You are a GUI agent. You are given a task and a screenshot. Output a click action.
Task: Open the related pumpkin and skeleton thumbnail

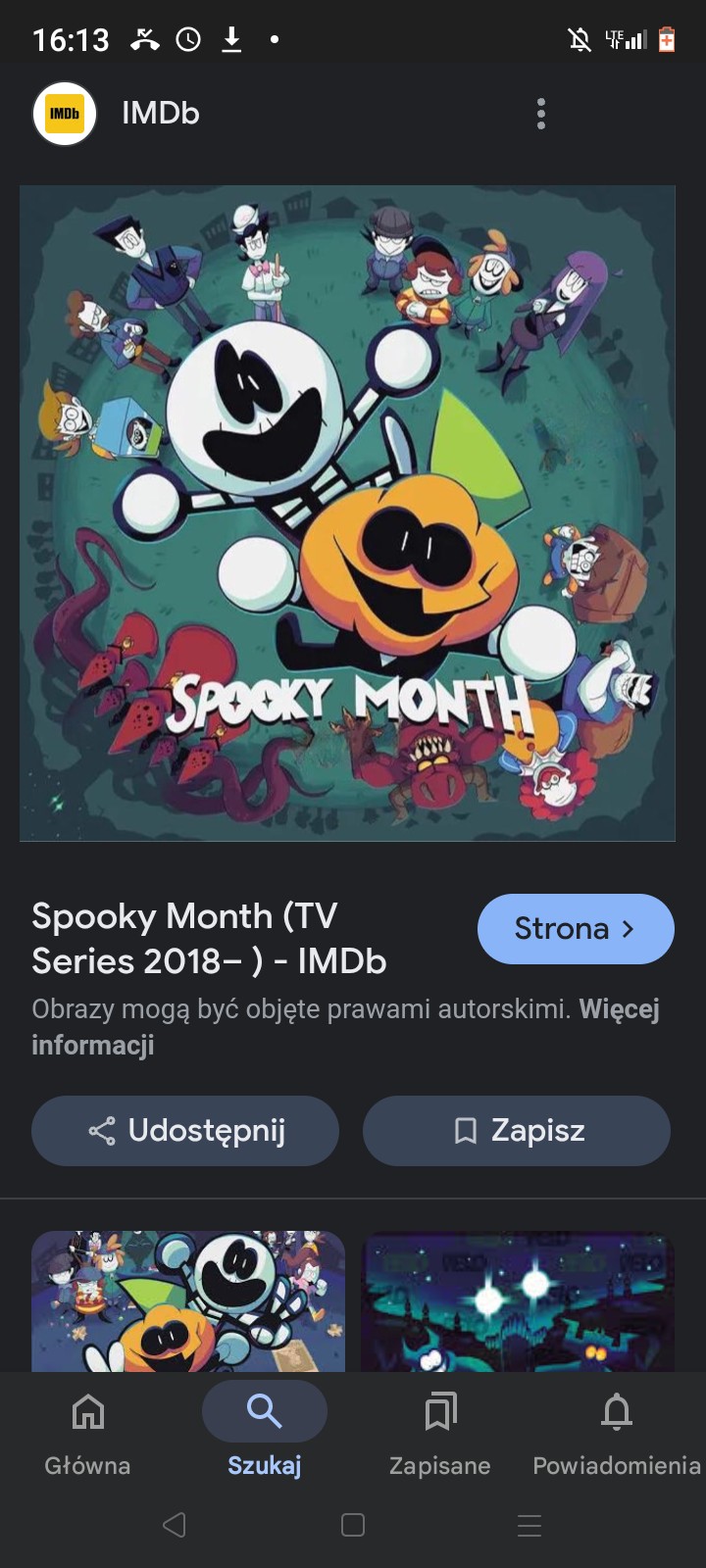coord(188,1301)
